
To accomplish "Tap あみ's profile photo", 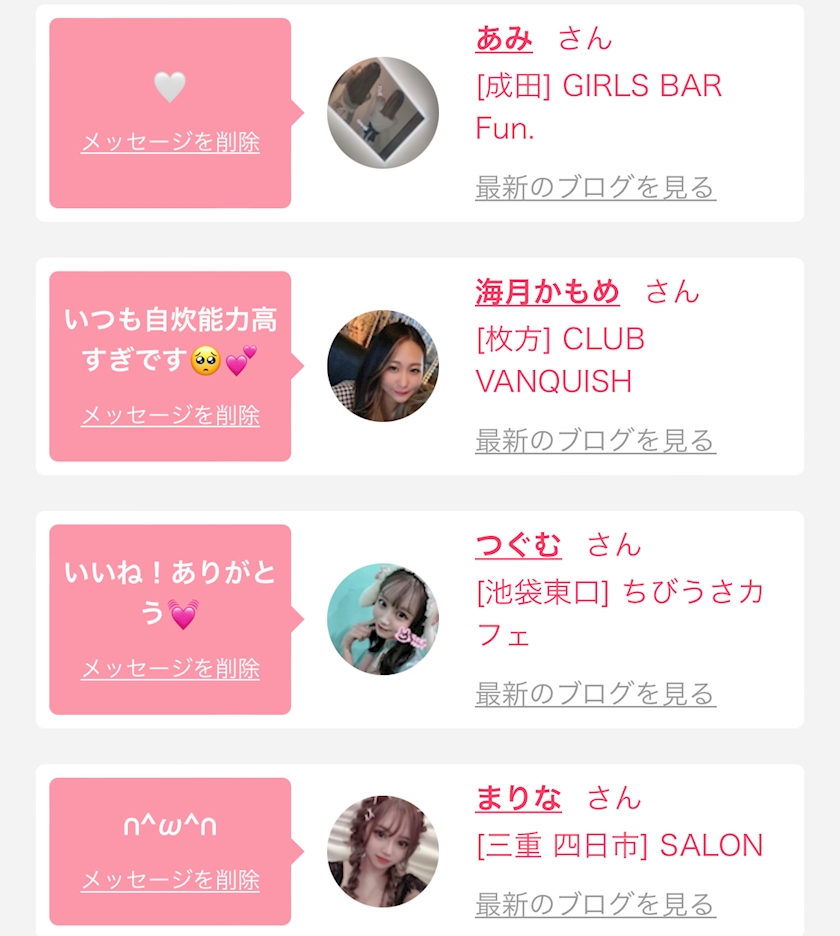I will click(x=383, y=112).
